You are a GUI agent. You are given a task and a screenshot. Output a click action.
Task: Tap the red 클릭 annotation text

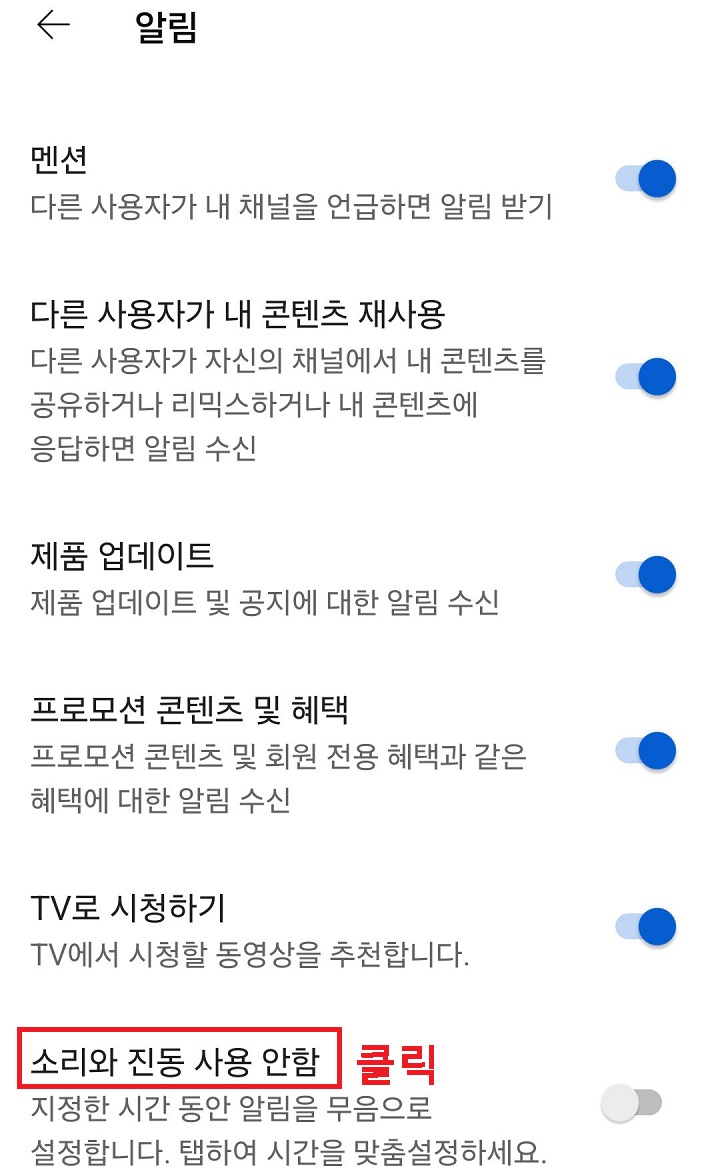pyautogui.click(x=395, y=1066)
